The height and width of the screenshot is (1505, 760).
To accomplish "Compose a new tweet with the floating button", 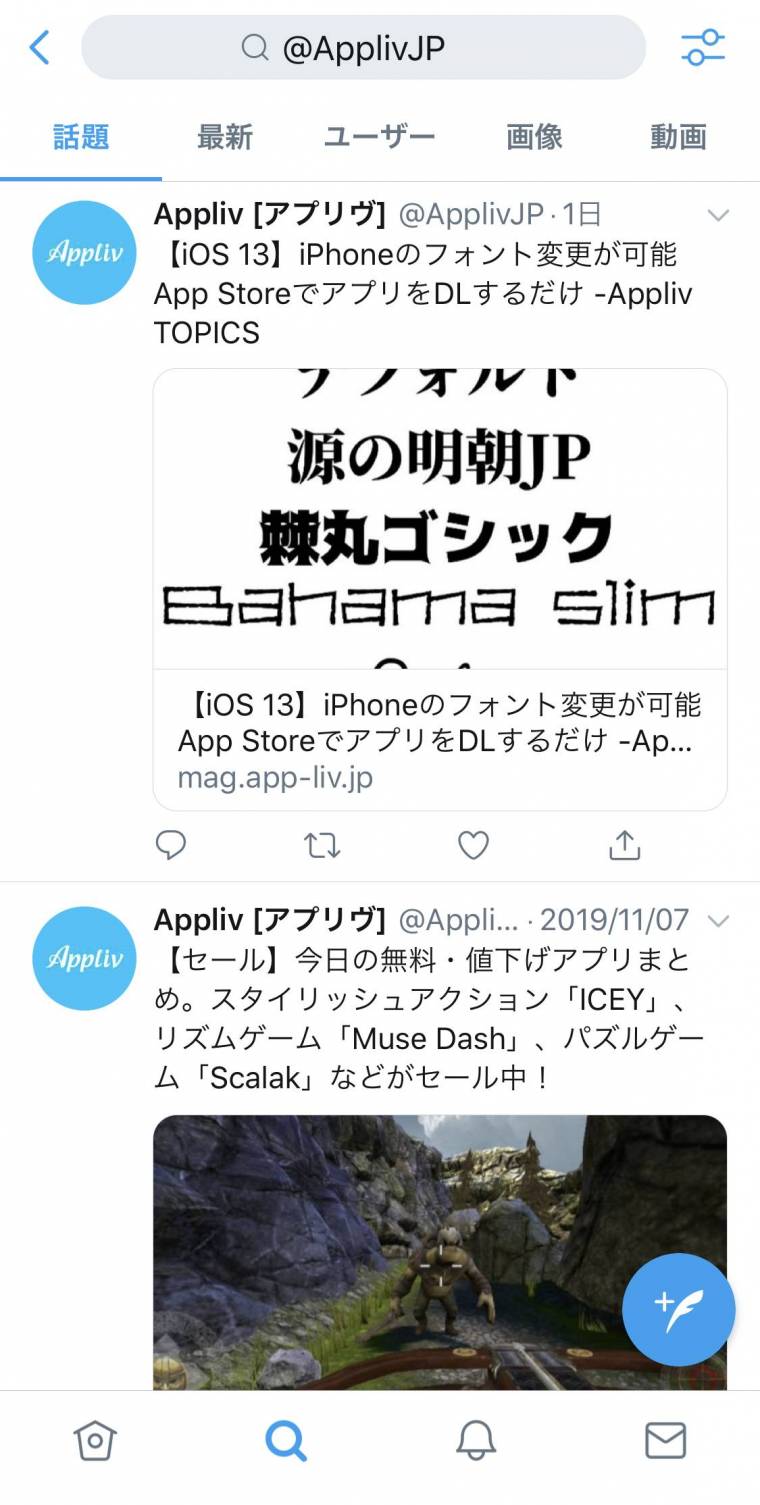I will click(679, 1309).
